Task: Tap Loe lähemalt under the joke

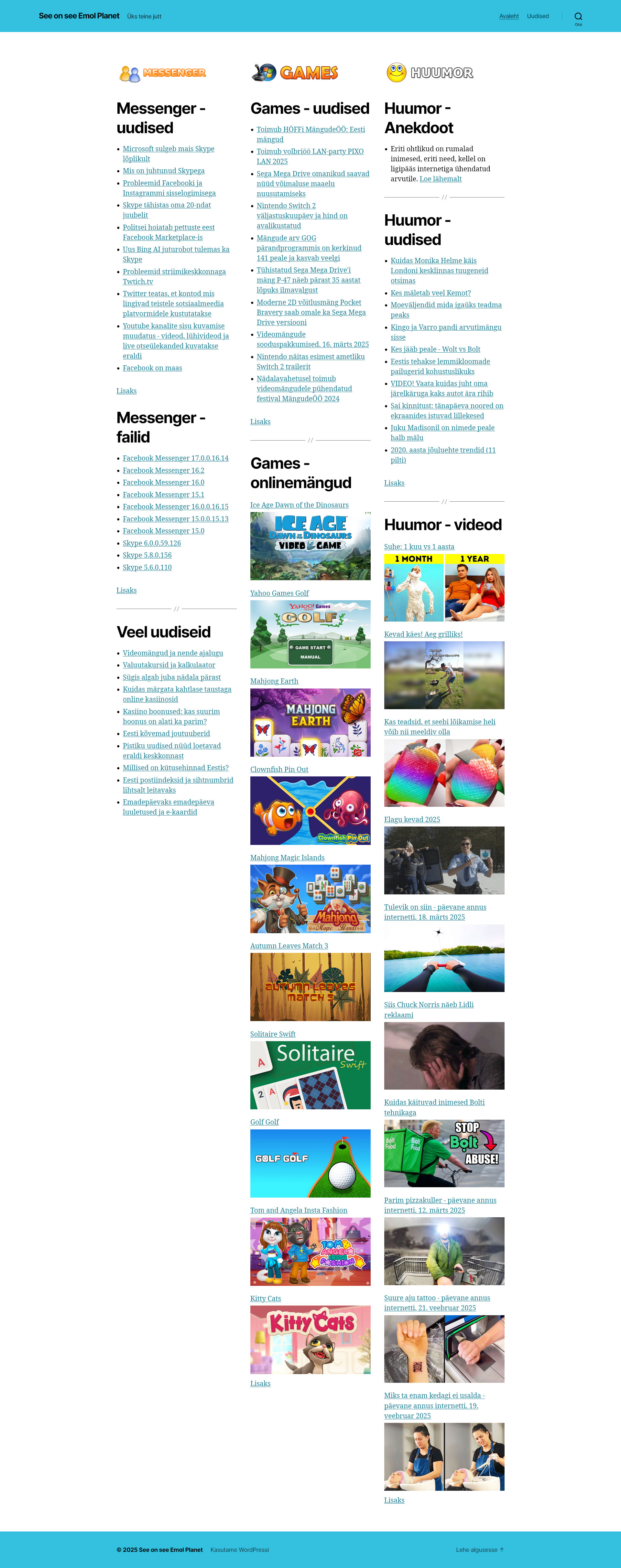Action: pos(440,179)
